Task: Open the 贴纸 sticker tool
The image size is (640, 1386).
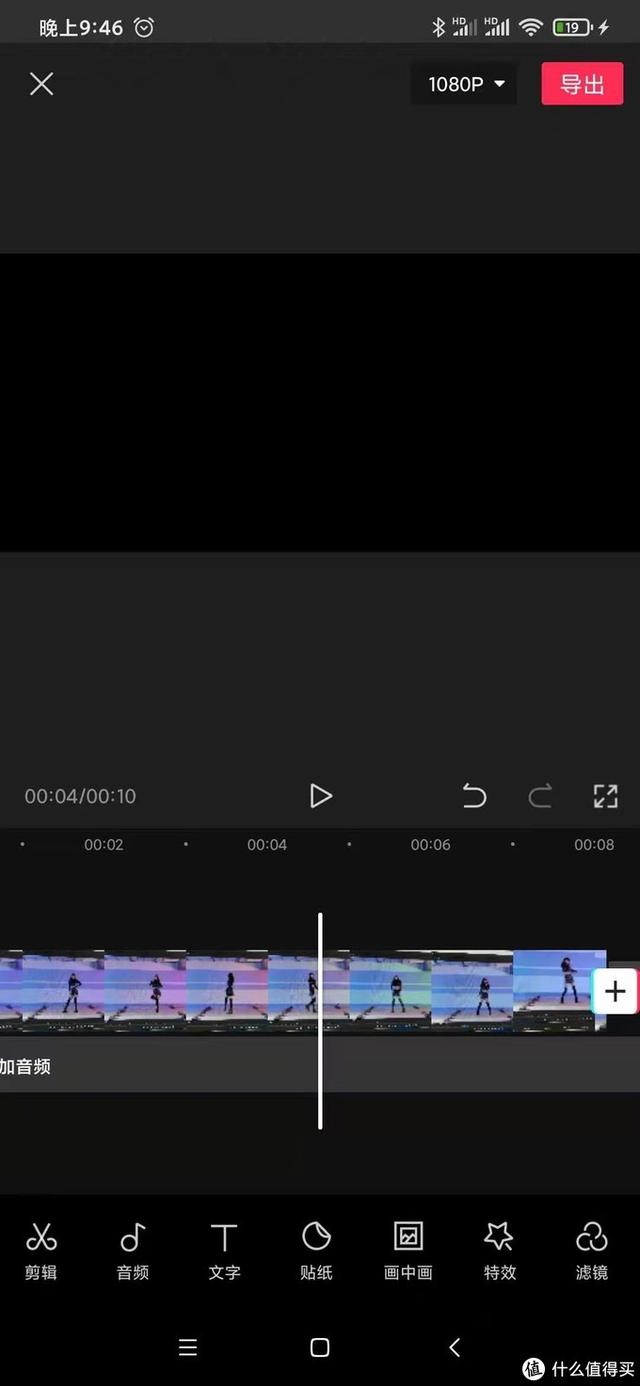Action: [316, 1249]
